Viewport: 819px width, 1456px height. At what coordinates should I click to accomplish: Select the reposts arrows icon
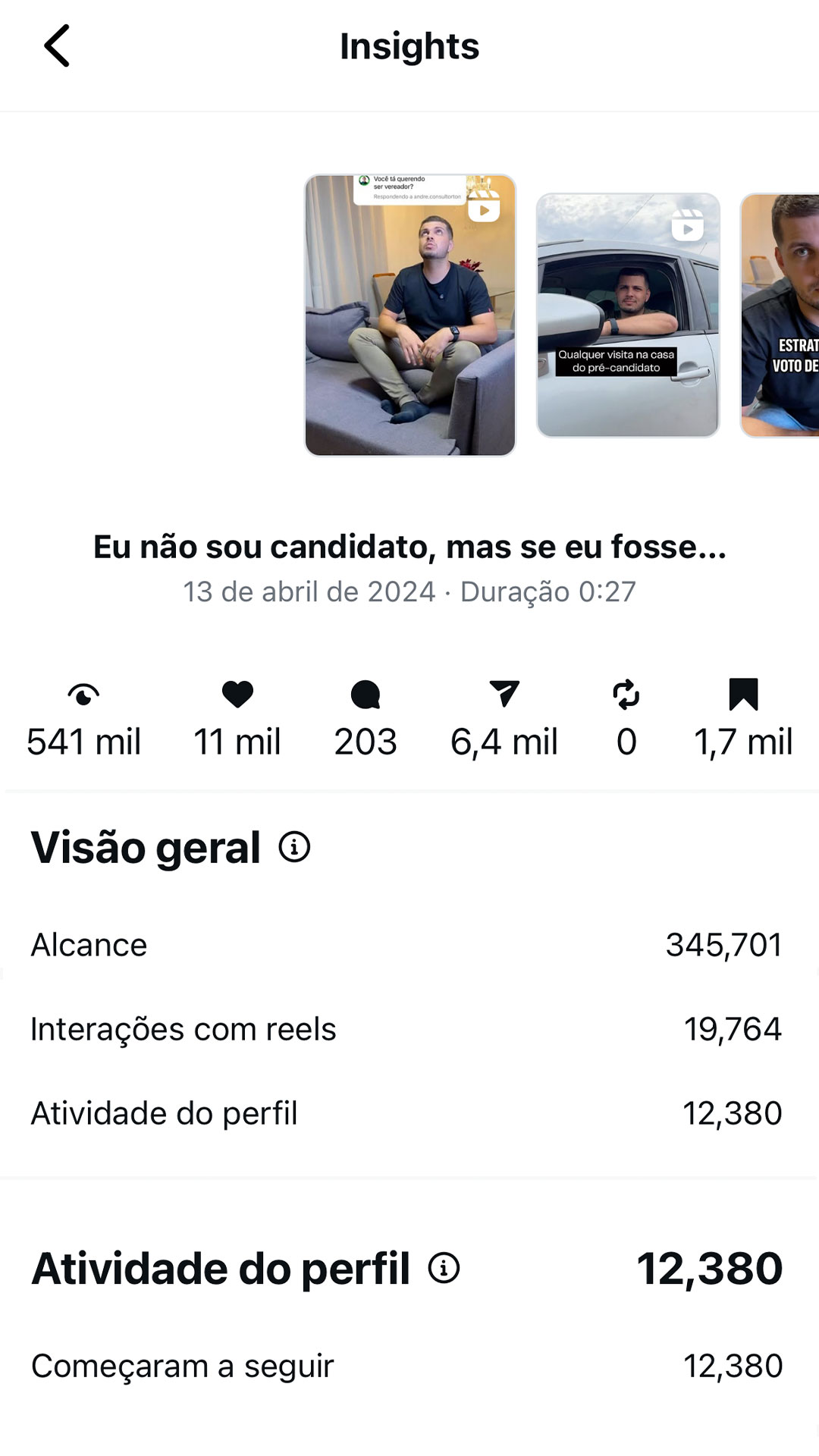click(x=626, y=695)
